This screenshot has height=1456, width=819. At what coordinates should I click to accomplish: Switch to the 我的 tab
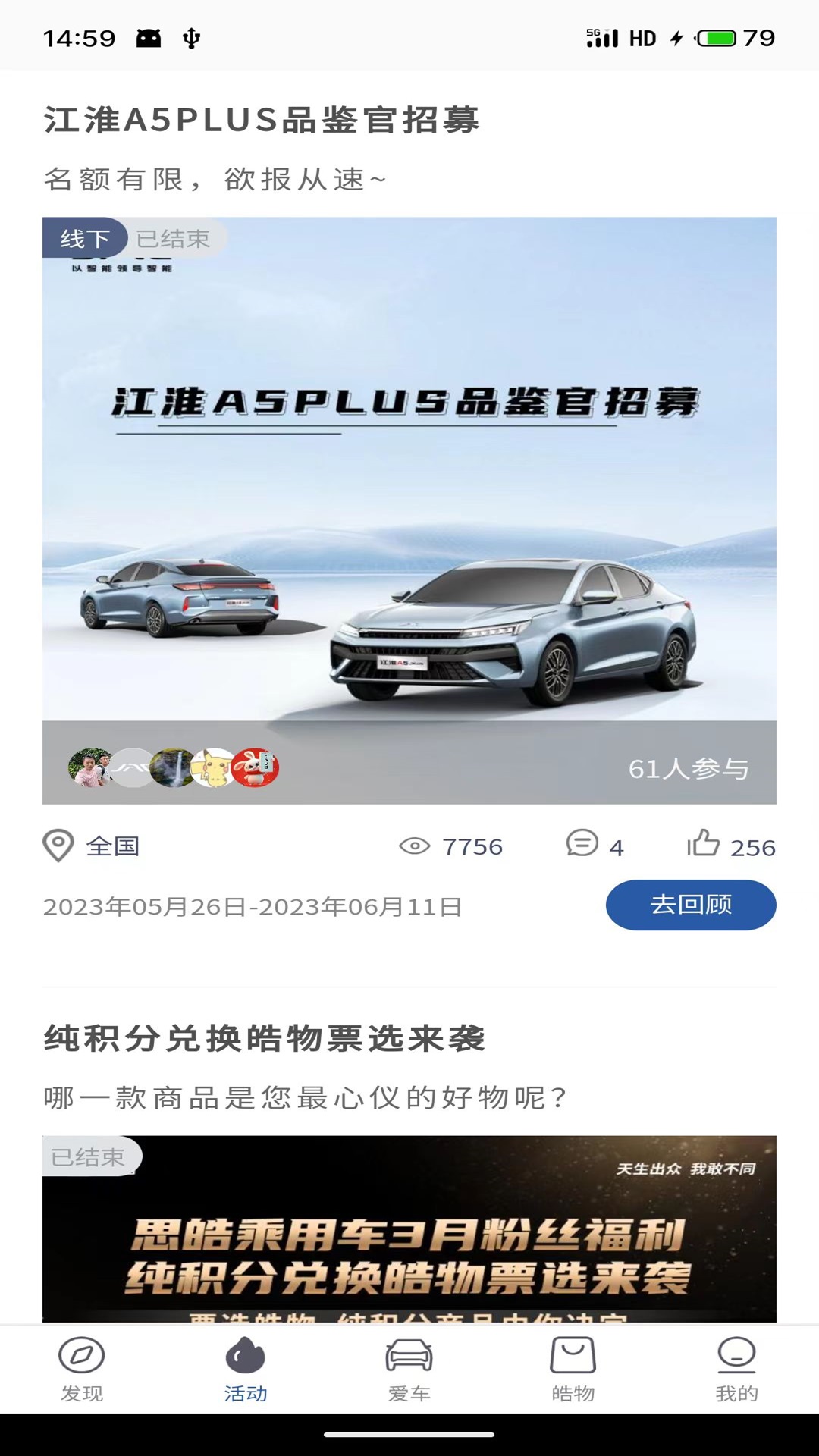pos(736,1370)
